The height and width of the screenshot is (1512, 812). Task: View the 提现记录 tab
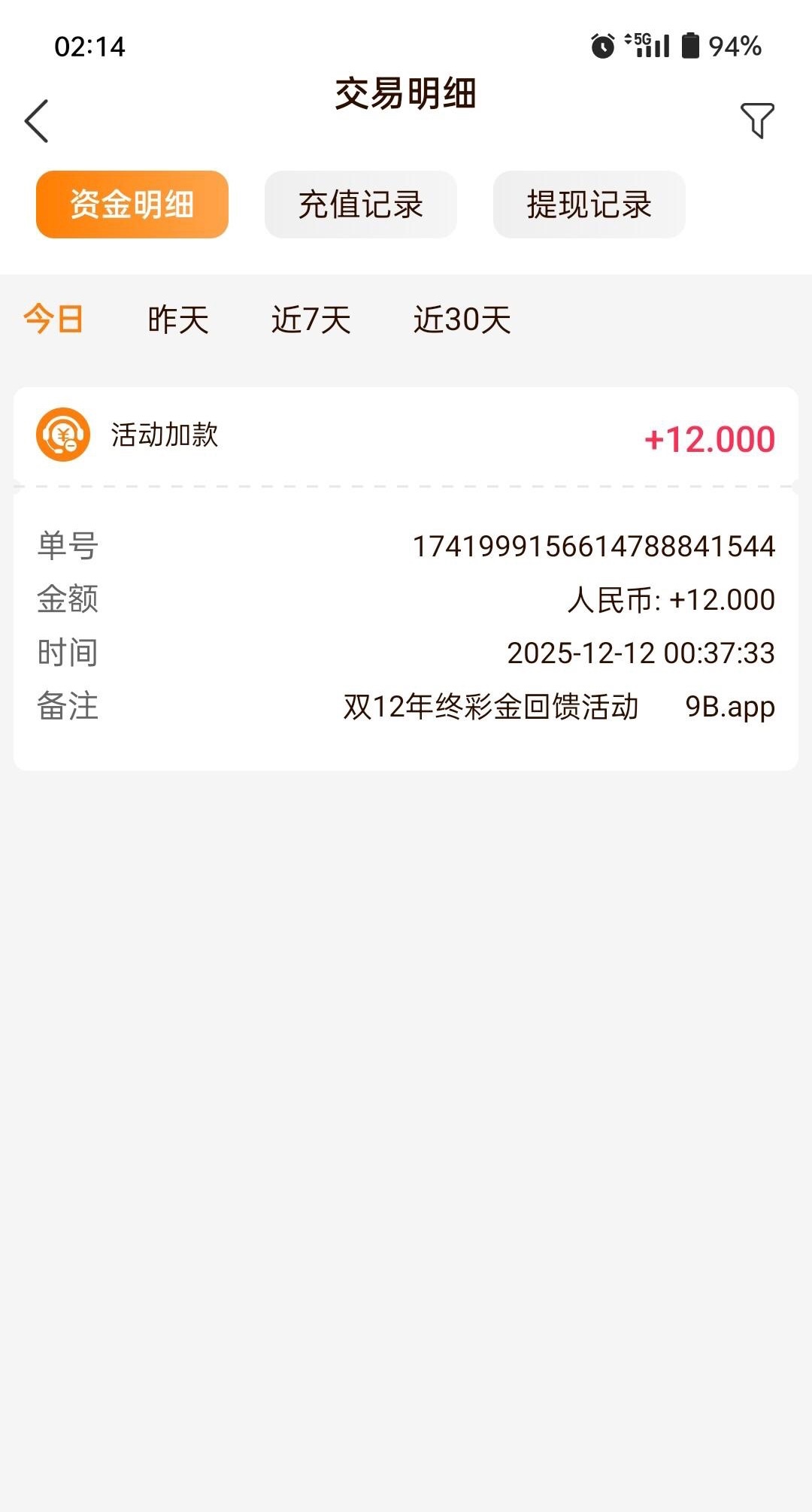(x=589, y=205)
